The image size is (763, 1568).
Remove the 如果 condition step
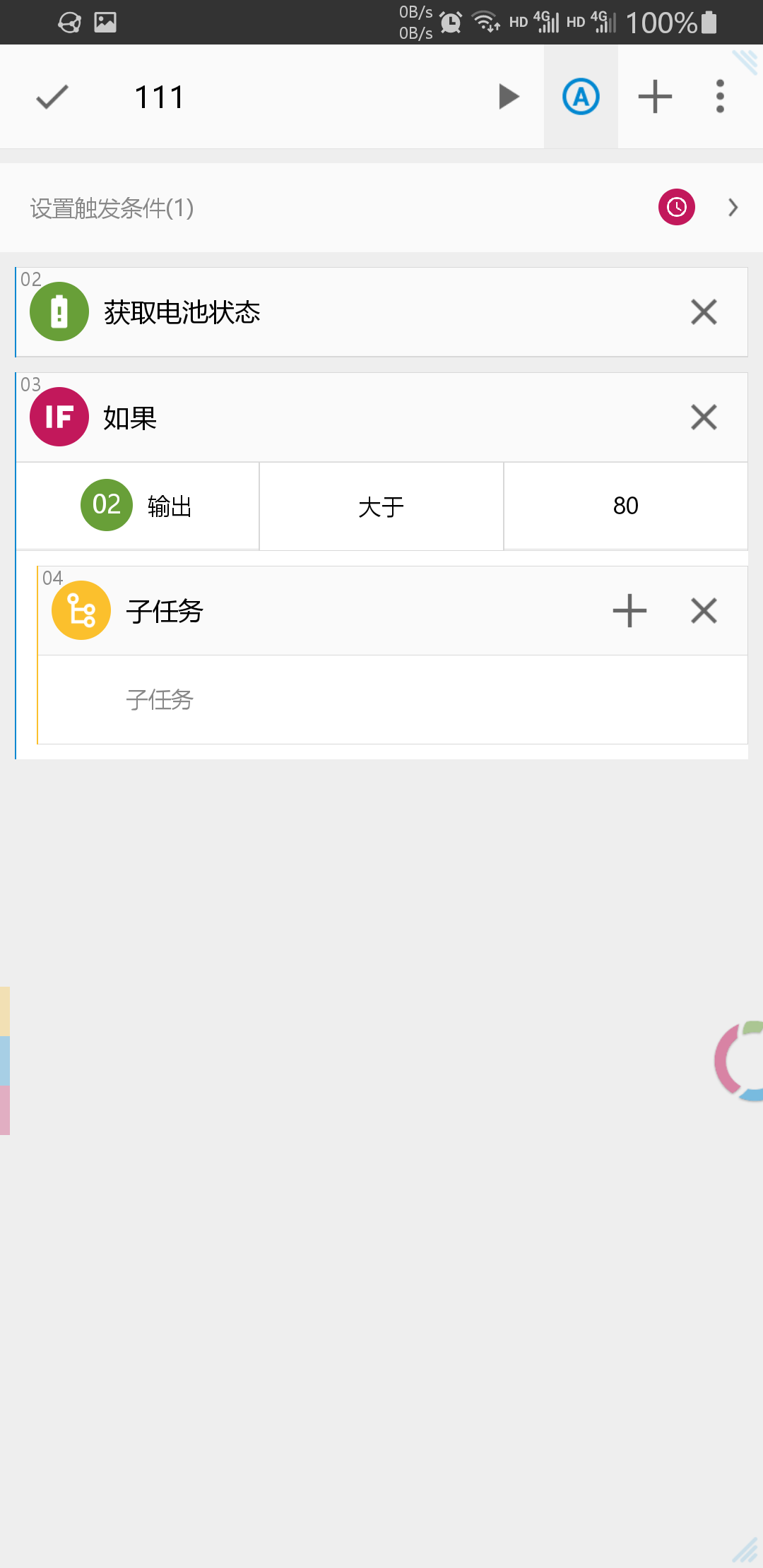point(704,417)
